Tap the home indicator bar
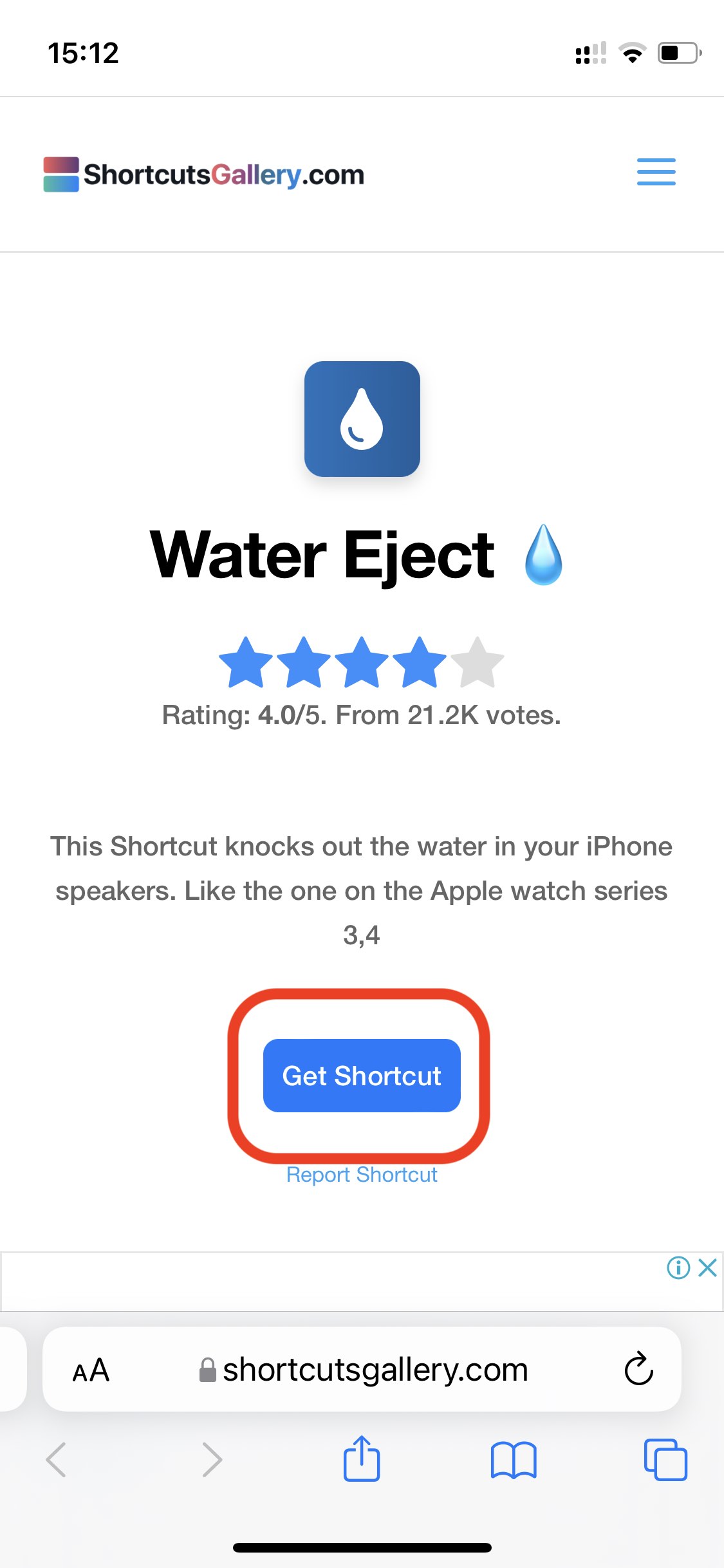This screenshot has height=1568, width=724. pos(362,1547)
